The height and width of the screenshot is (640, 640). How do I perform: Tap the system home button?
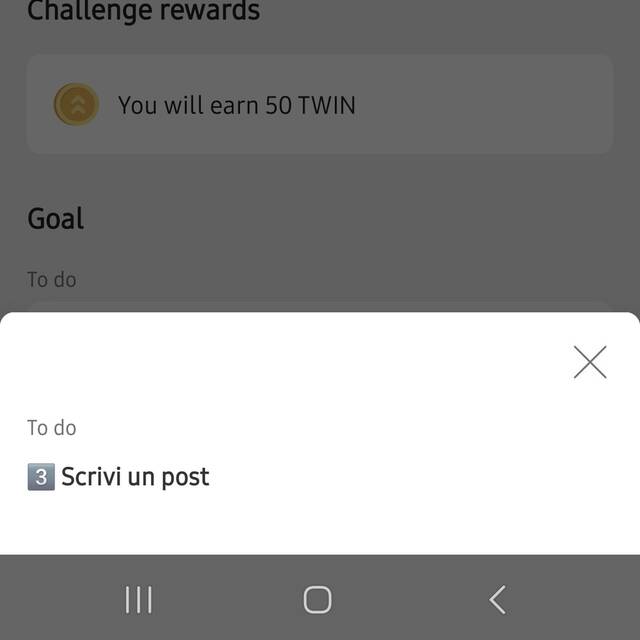coord(317,599)
